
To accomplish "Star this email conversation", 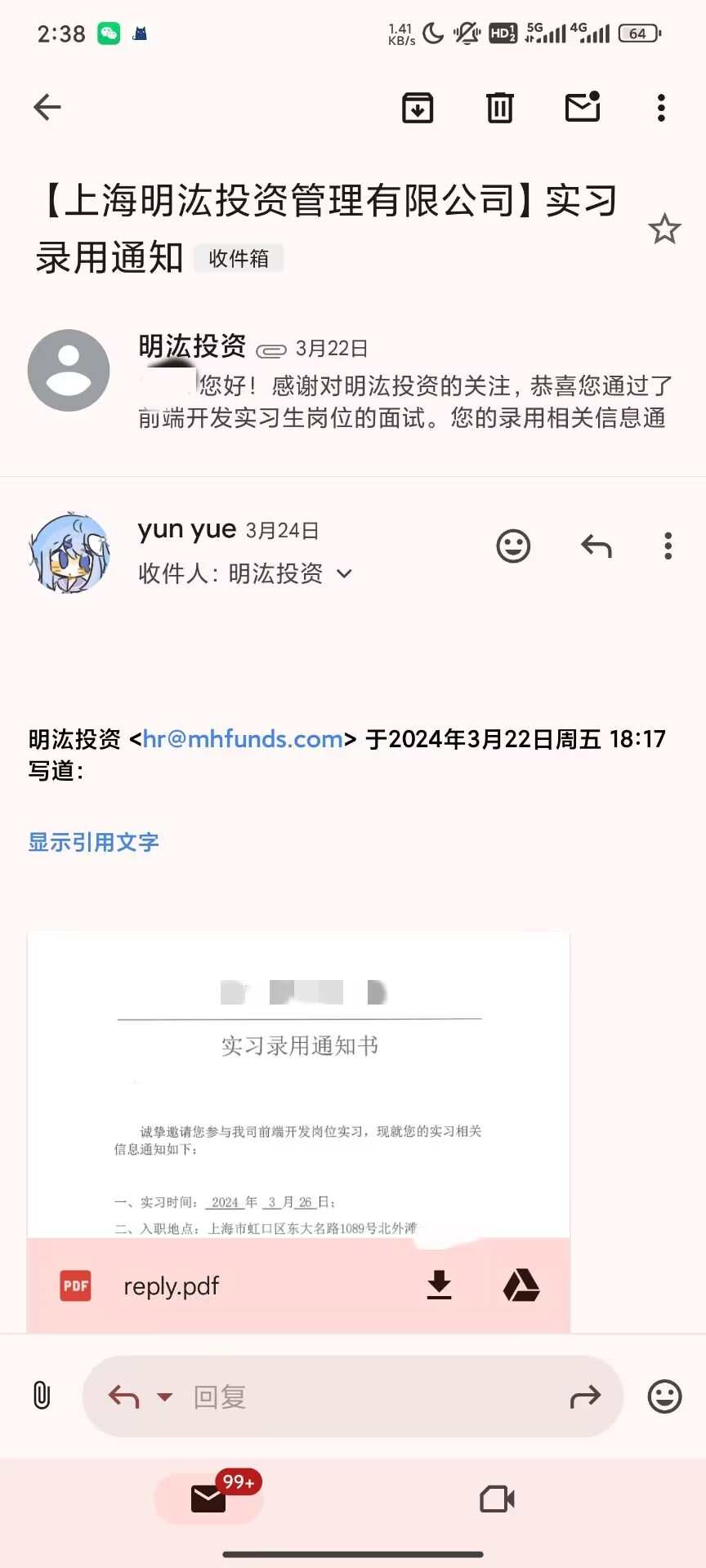I will pos(664,229).
